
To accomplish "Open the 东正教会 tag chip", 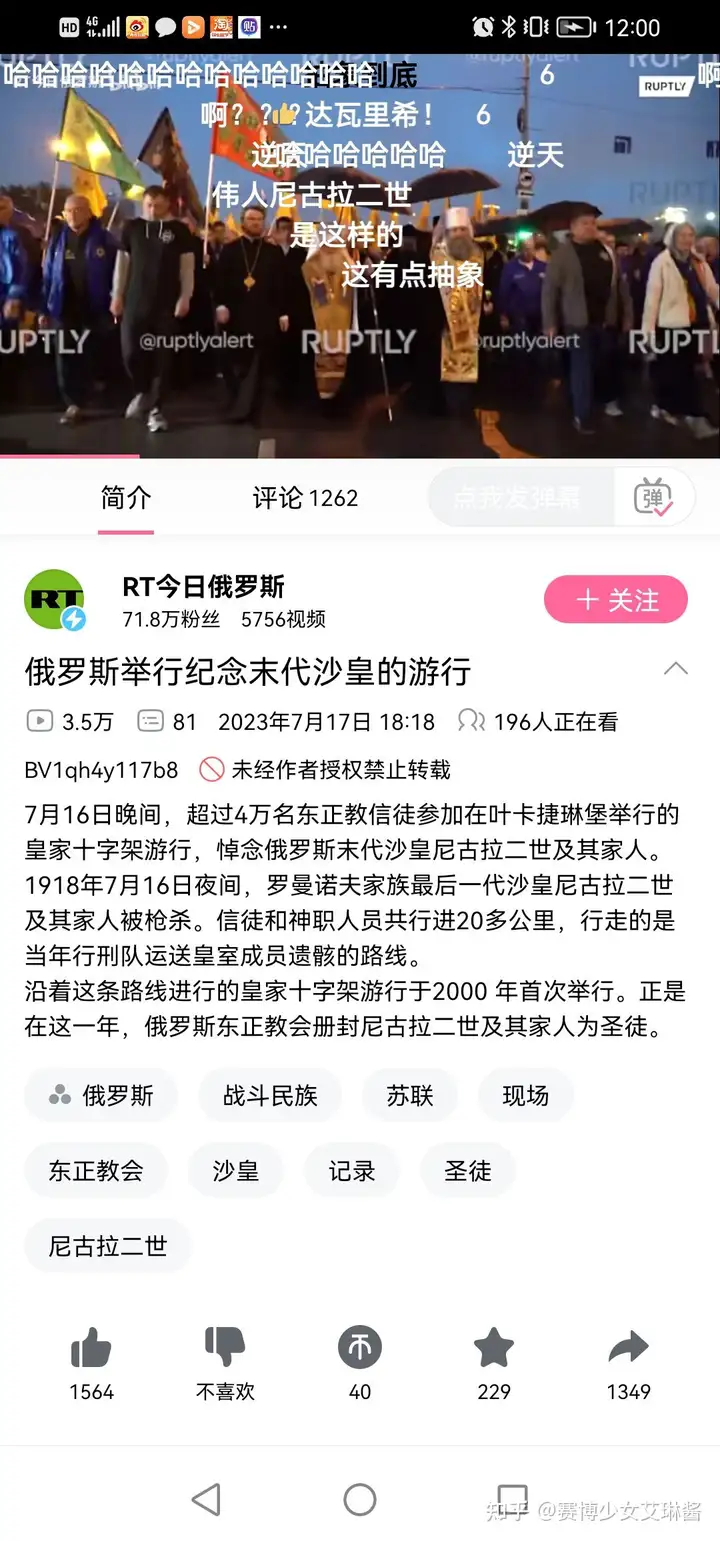I will (x=96, y=1170).
